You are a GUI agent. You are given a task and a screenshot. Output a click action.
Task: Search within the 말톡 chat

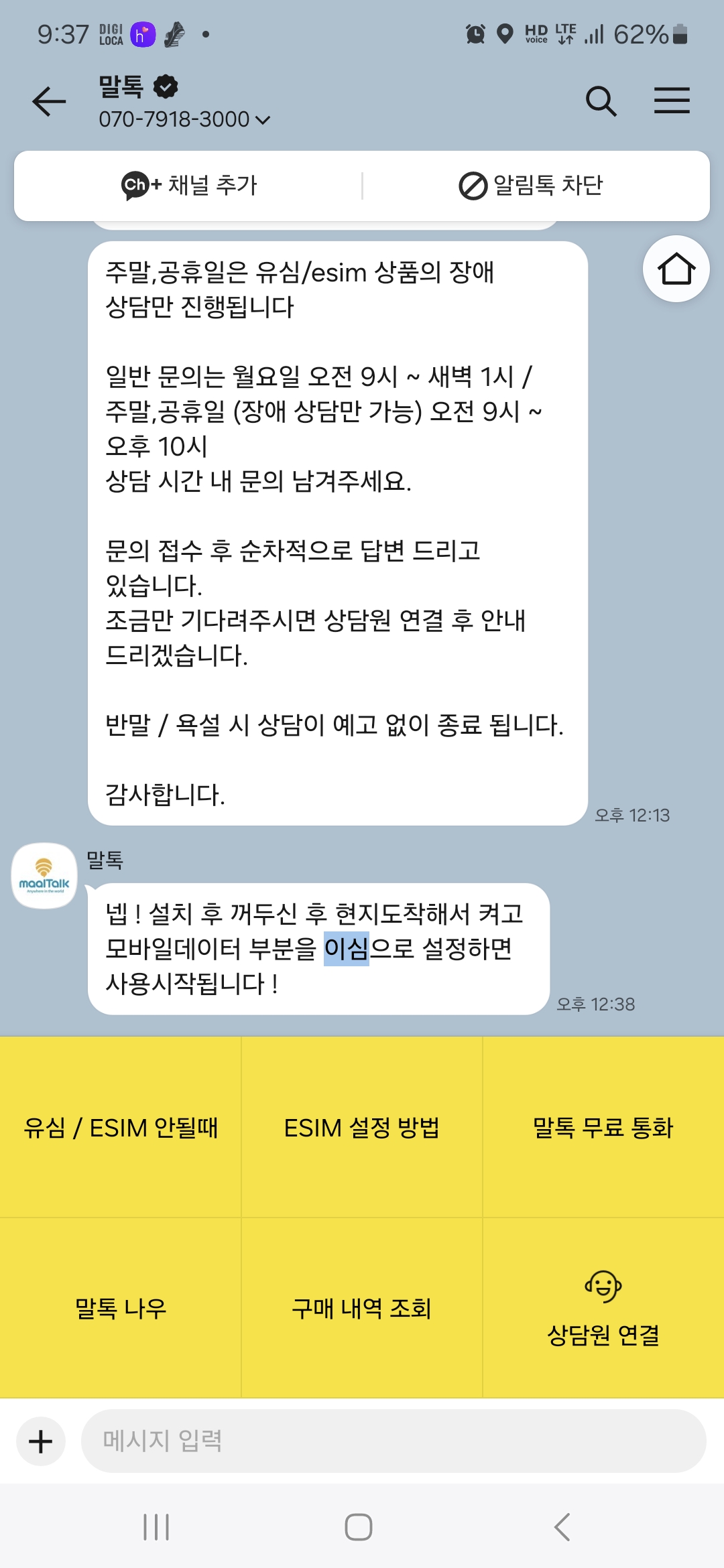click(x=601, y=102)
